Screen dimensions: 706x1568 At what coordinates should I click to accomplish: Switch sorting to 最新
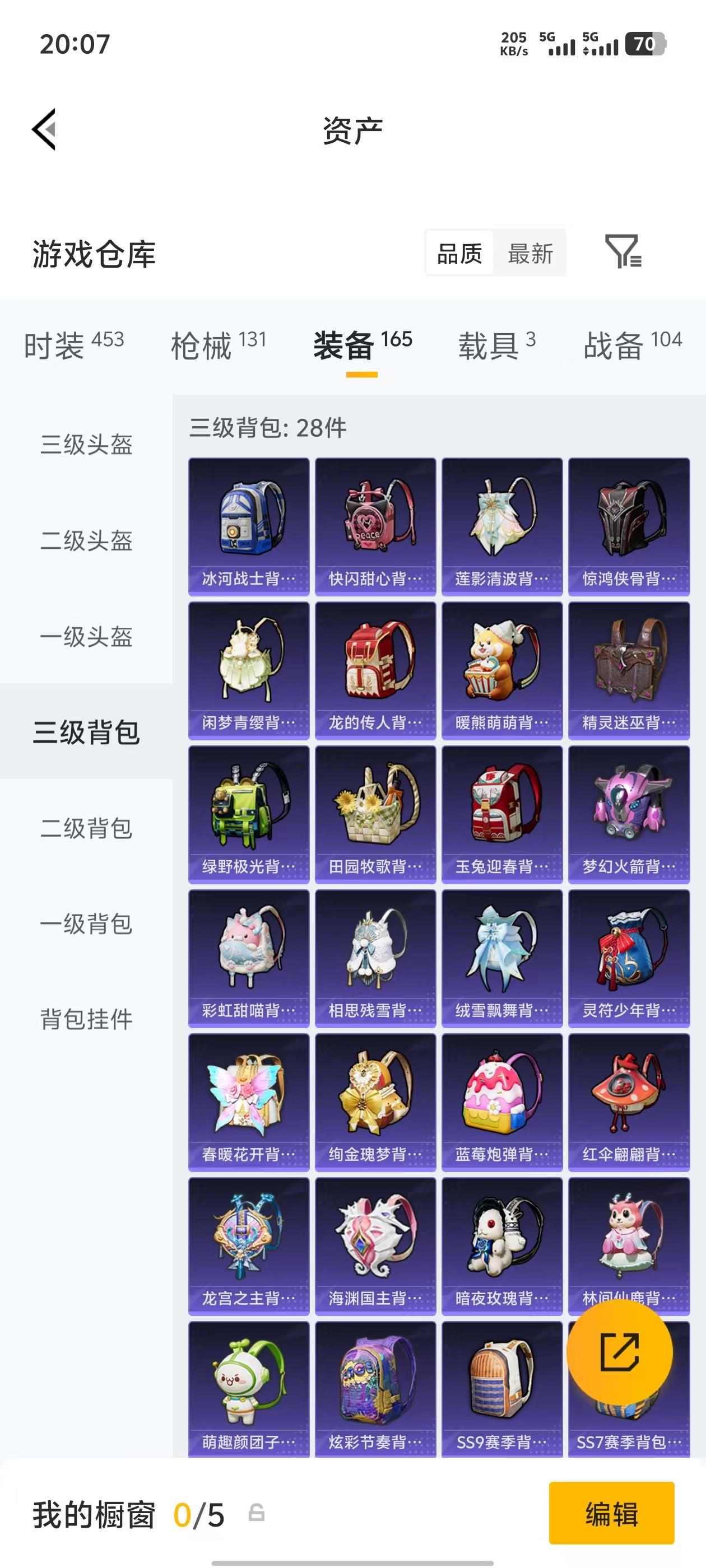coord(530,253)
